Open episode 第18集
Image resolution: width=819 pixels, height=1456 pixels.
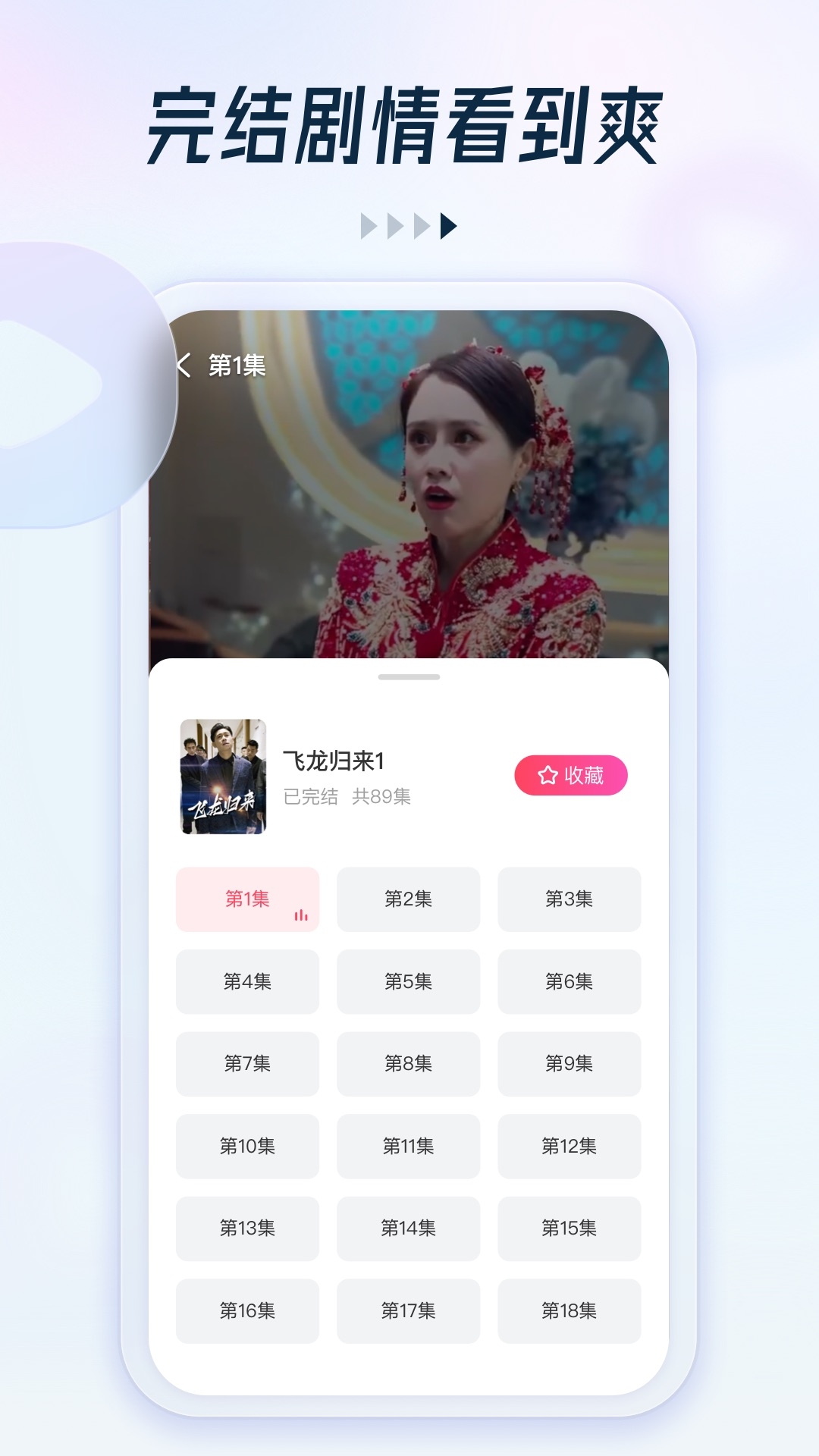pyautogui.click(x=570, y=1311)
